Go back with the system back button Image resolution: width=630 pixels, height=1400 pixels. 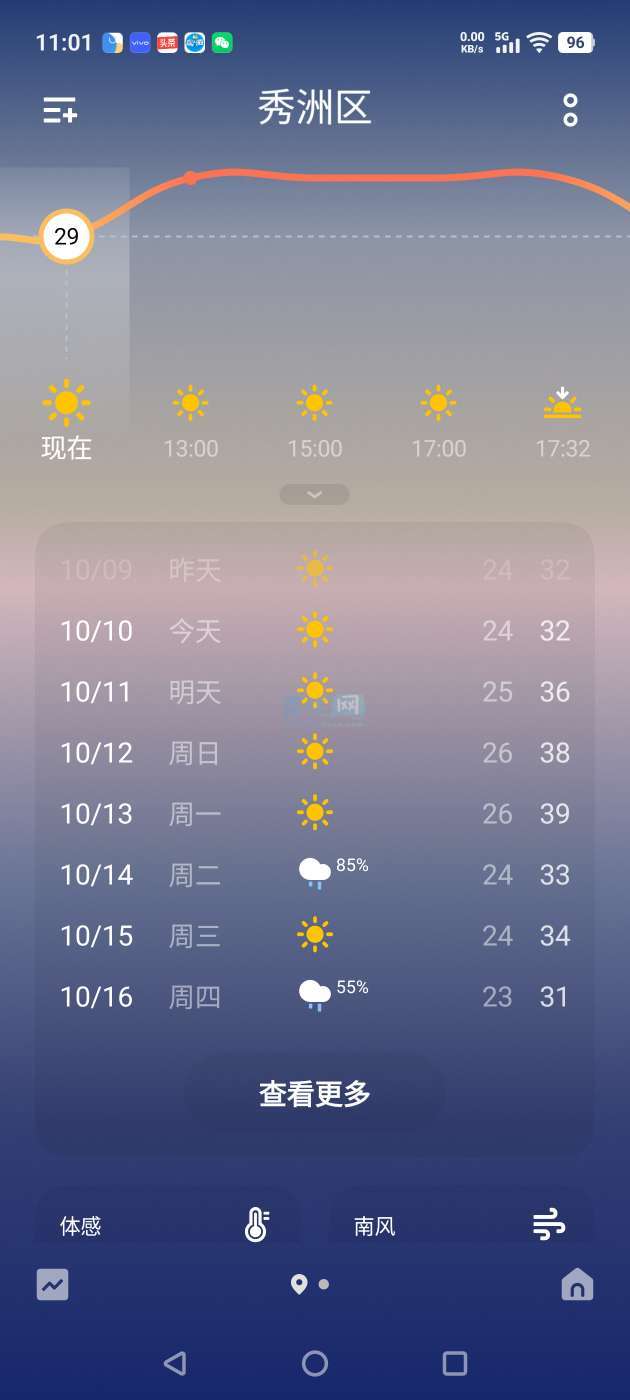175,1363
